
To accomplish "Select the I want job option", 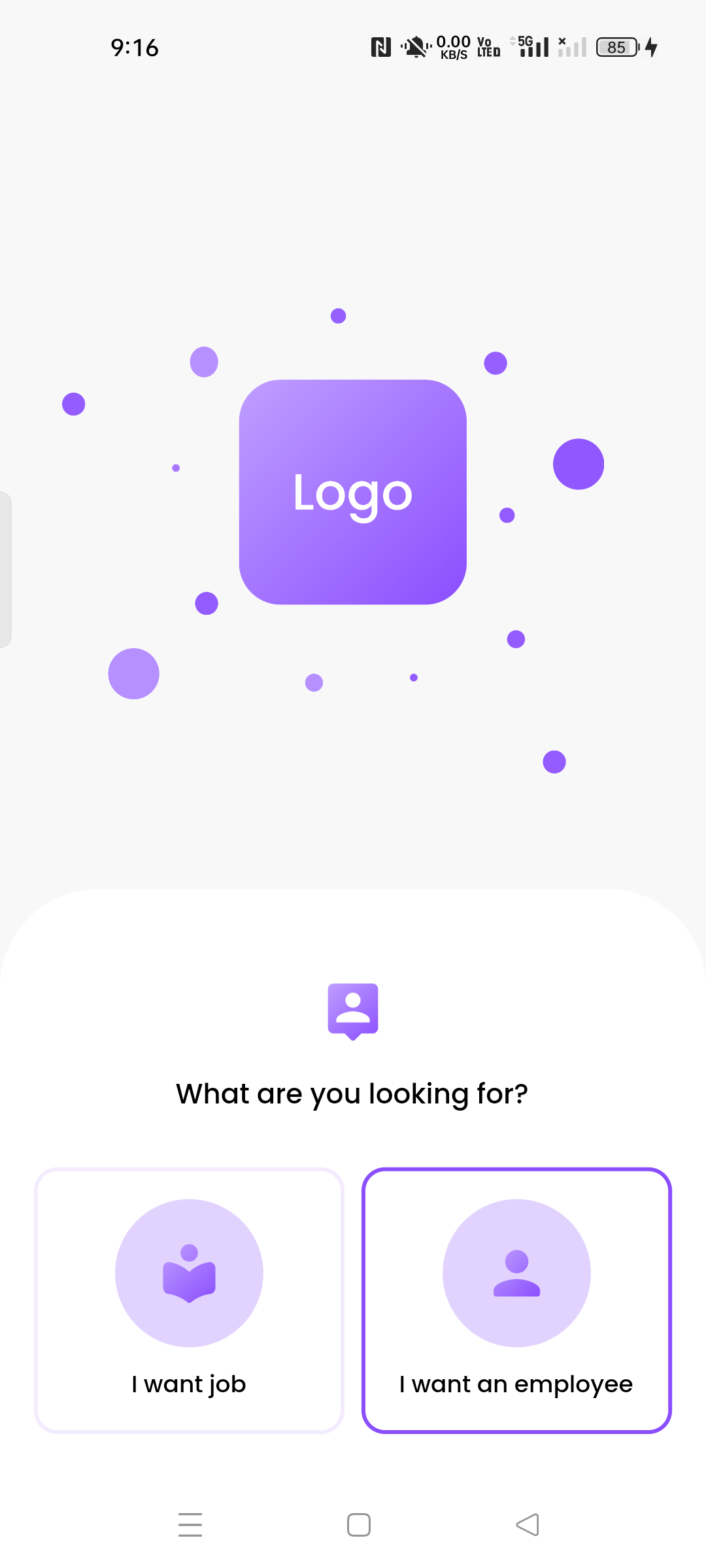I will point(188,1300).
